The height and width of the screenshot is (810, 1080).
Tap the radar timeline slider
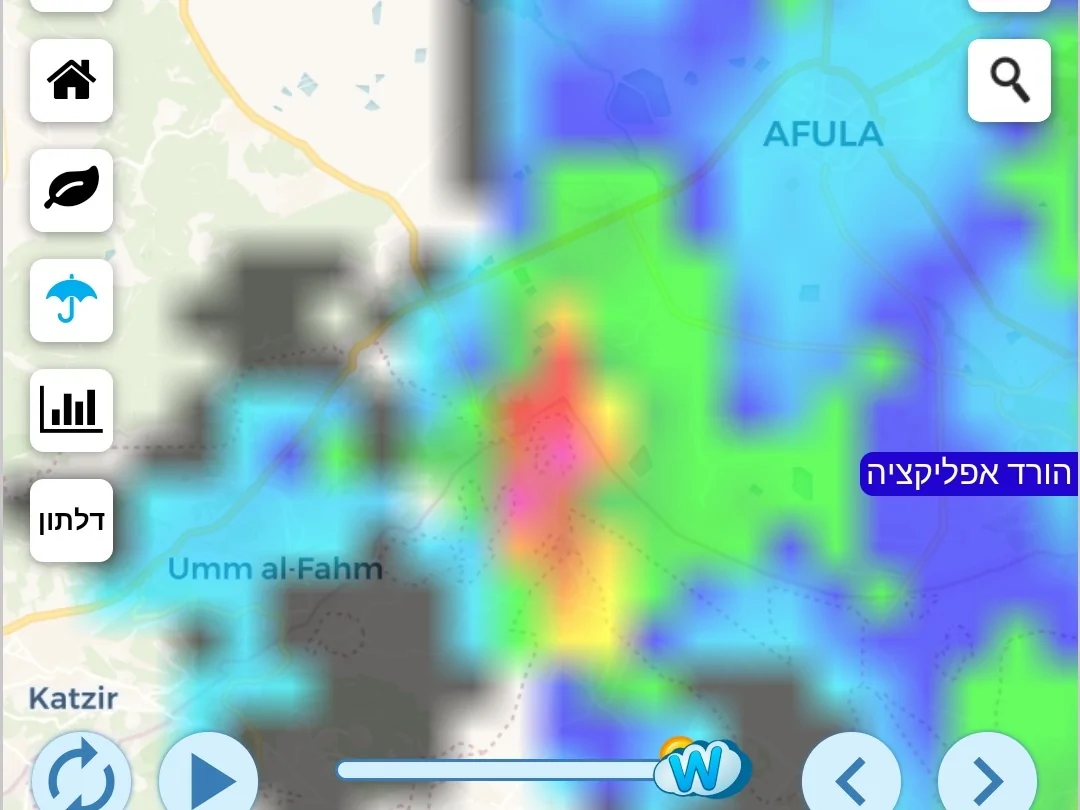click(500, 769)
